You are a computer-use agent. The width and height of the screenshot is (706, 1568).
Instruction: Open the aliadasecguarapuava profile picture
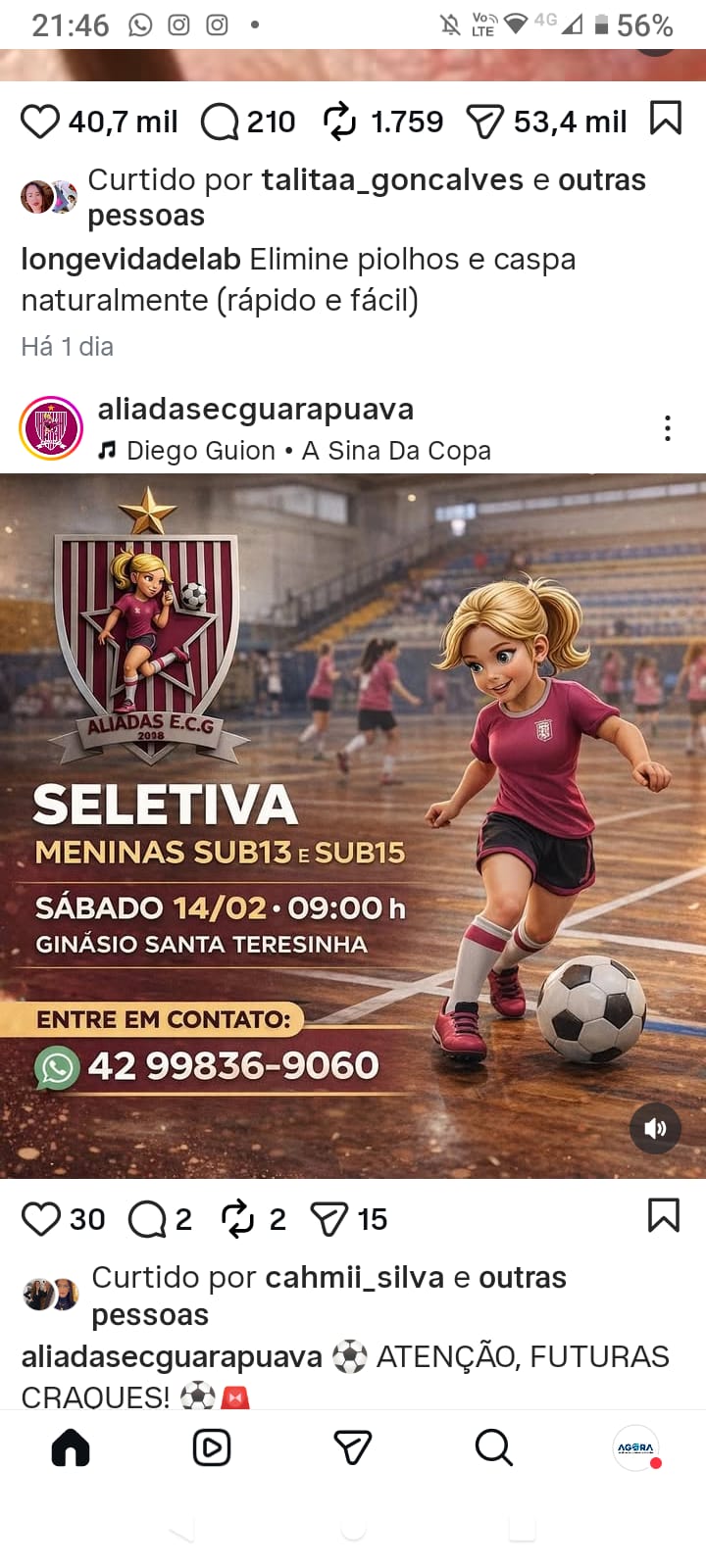[51, 428]
